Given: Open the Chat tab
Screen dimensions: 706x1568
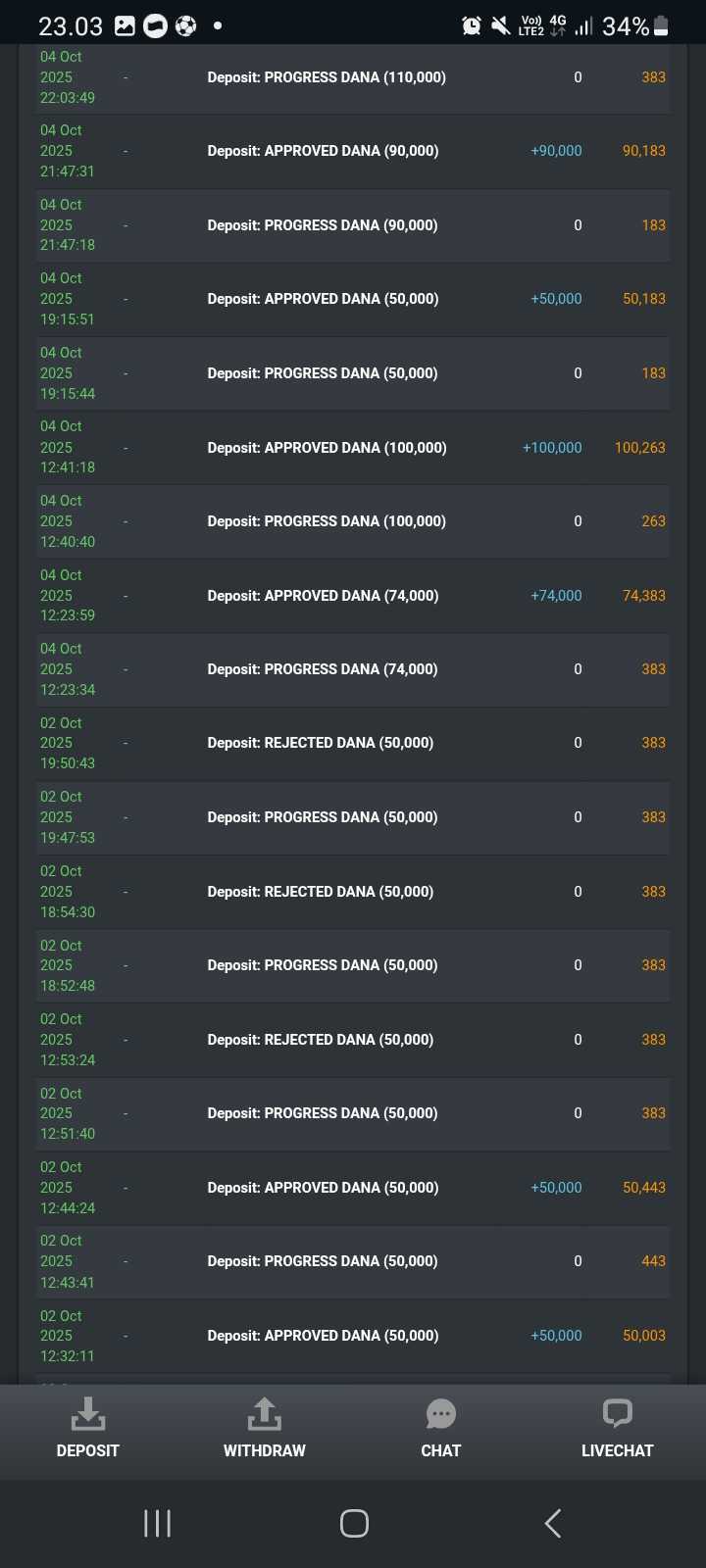Looking at the screenshot, I should (440, 1428).
